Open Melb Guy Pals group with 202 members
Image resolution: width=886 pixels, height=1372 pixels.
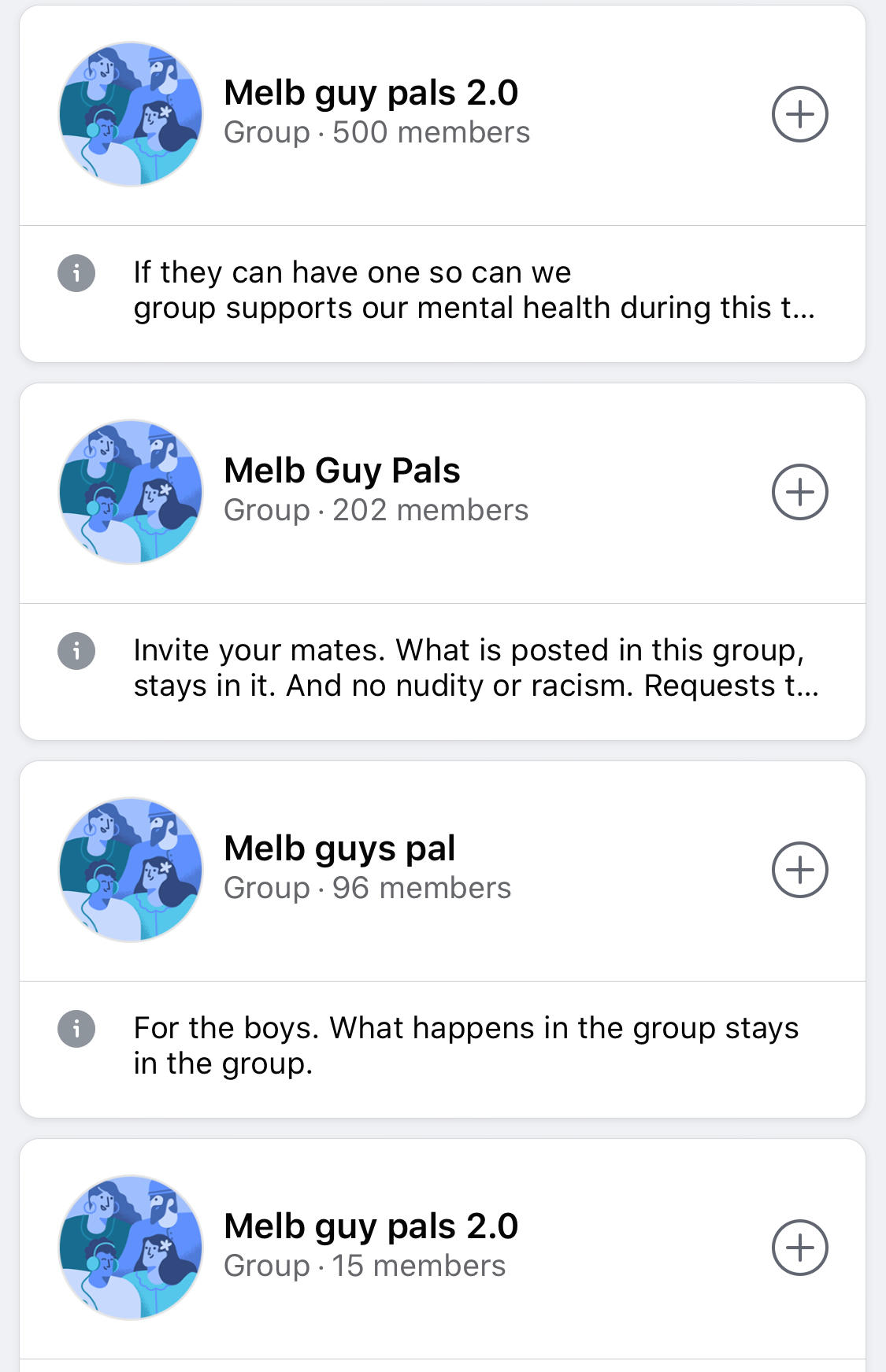pos(342,470)
